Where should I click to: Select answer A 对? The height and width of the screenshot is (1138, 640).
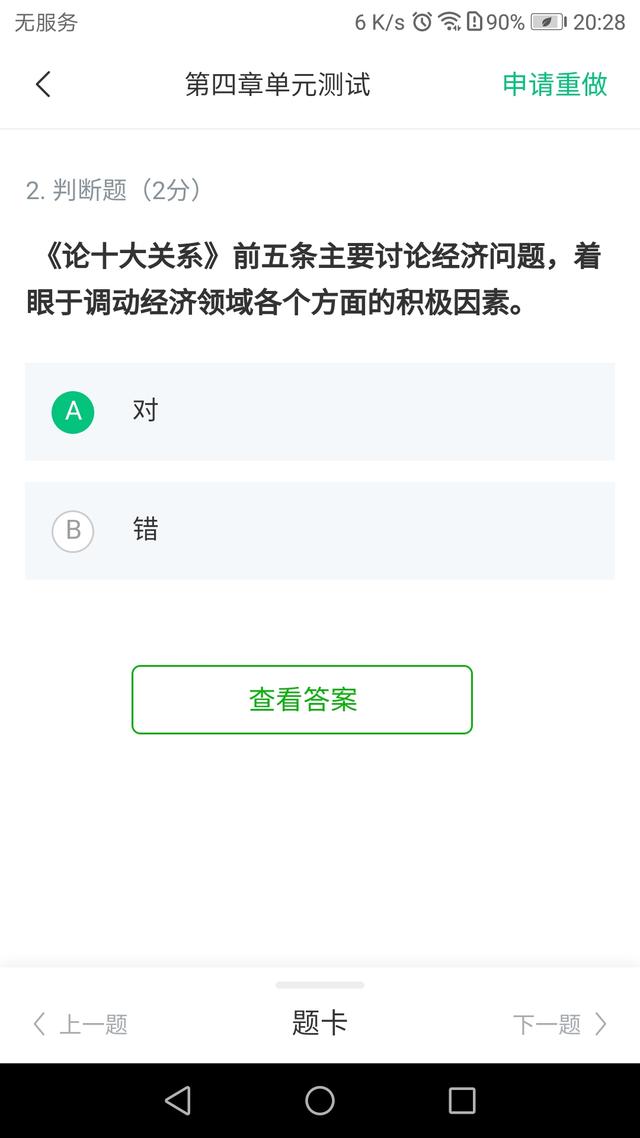click(320, 412)
